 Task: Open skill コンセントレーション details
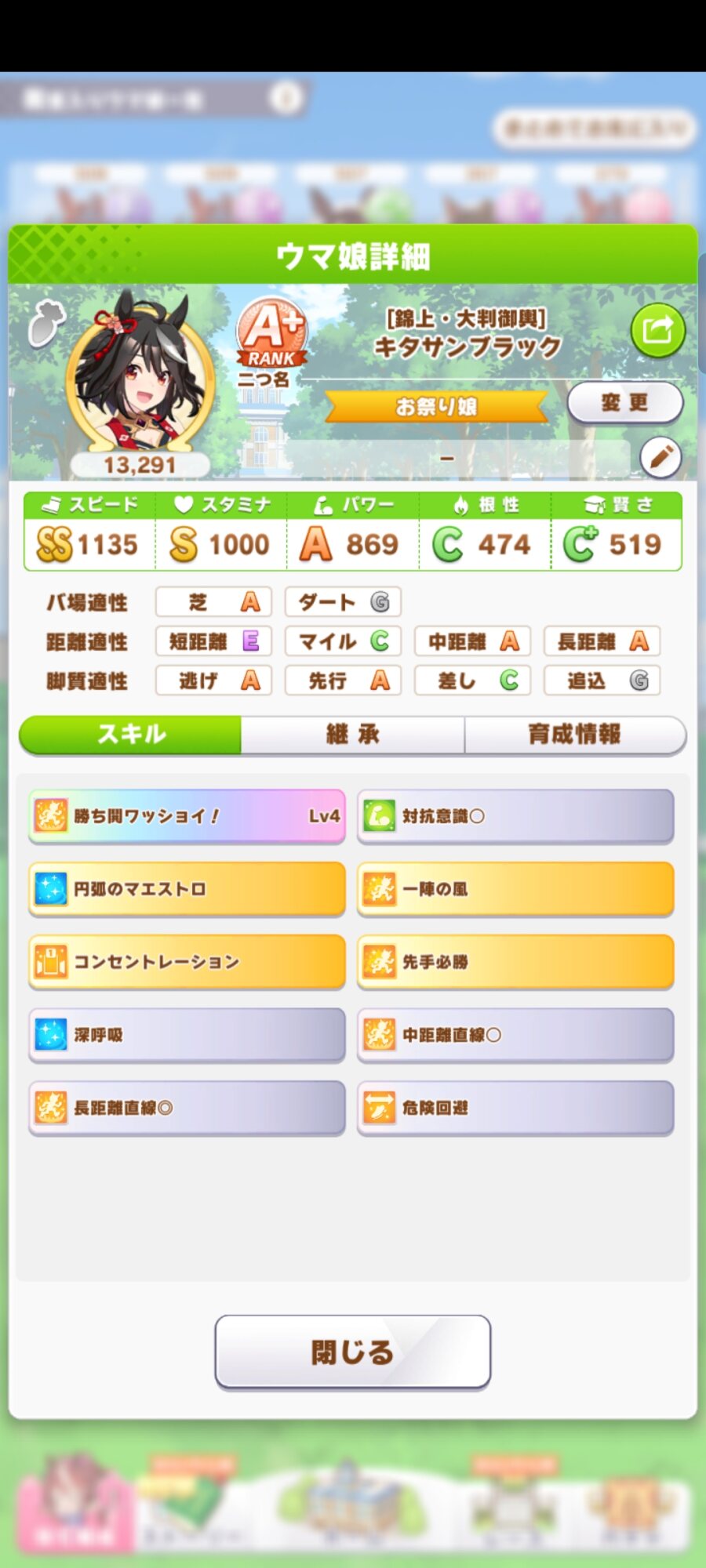tap(187, 962)
